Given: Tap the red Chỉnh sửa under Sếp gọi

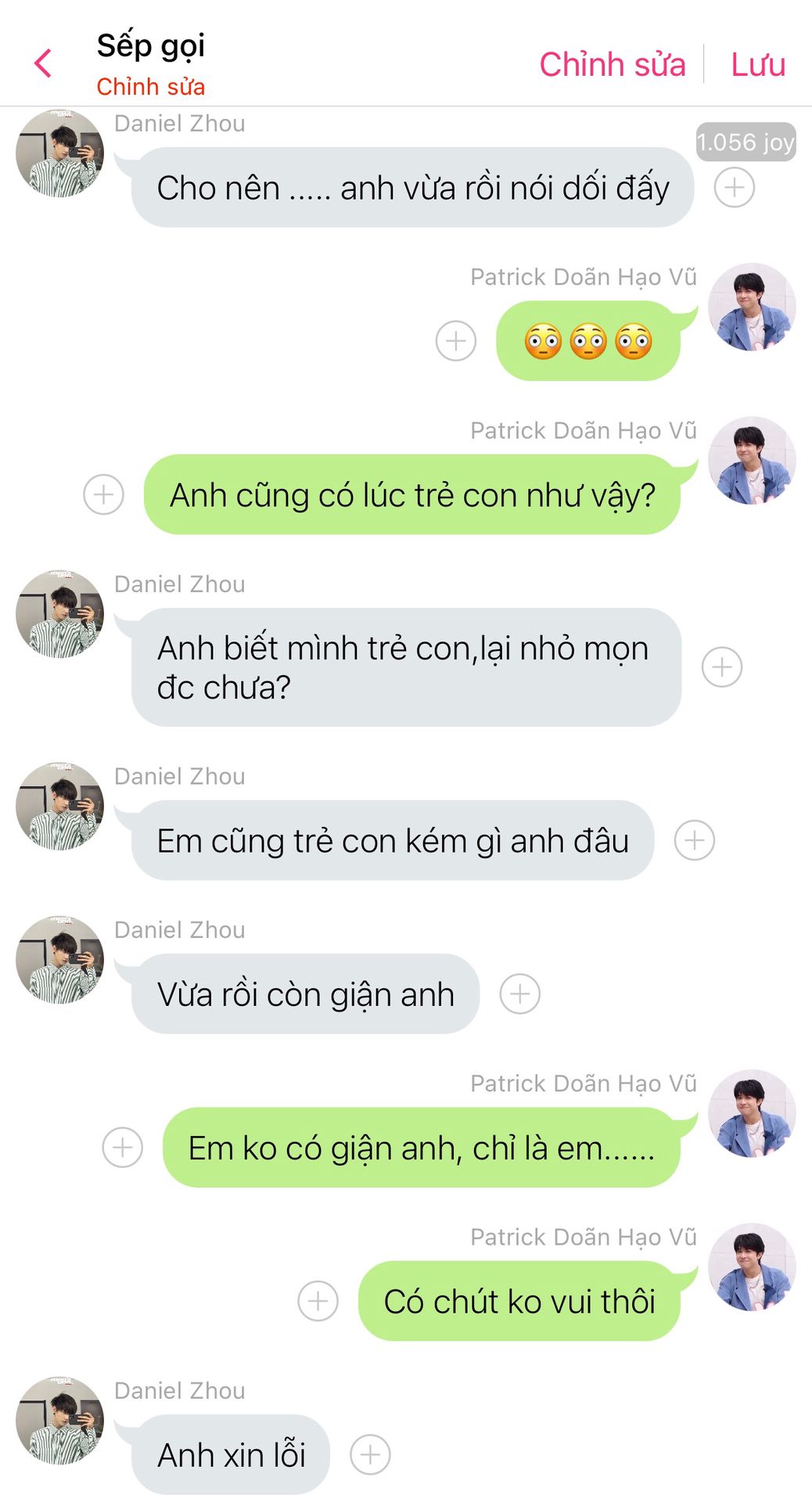Looking at the screenshot, I should pos(150,87).
